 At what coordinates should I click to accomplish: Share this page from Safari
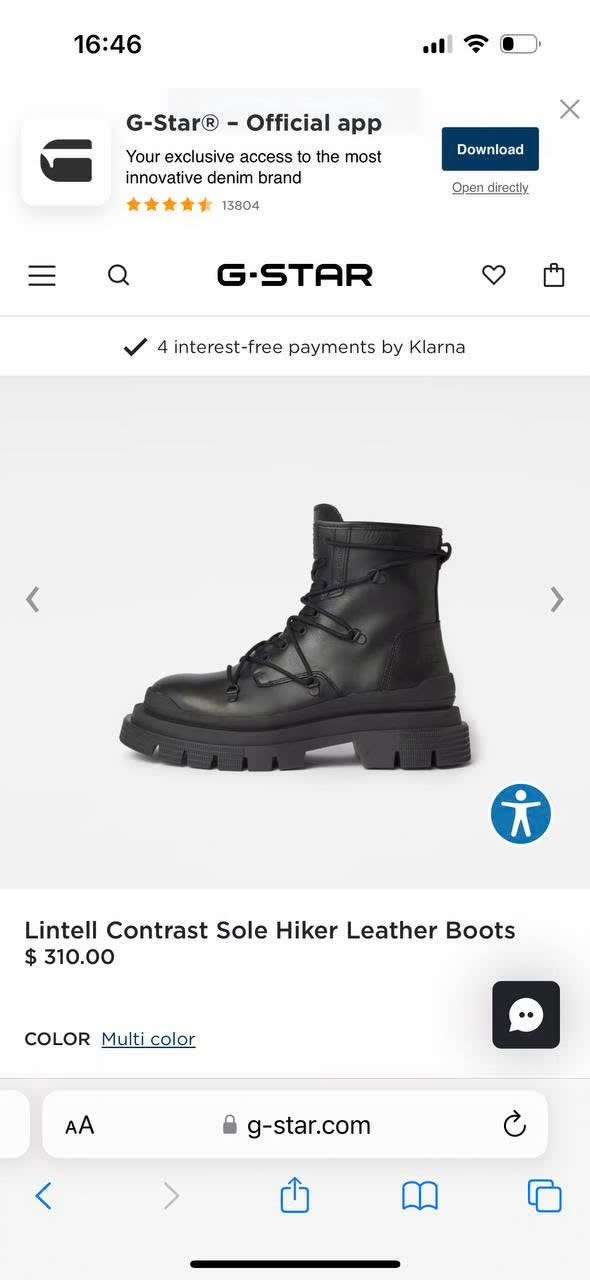pyautogui.click(x=295, y=1194)
